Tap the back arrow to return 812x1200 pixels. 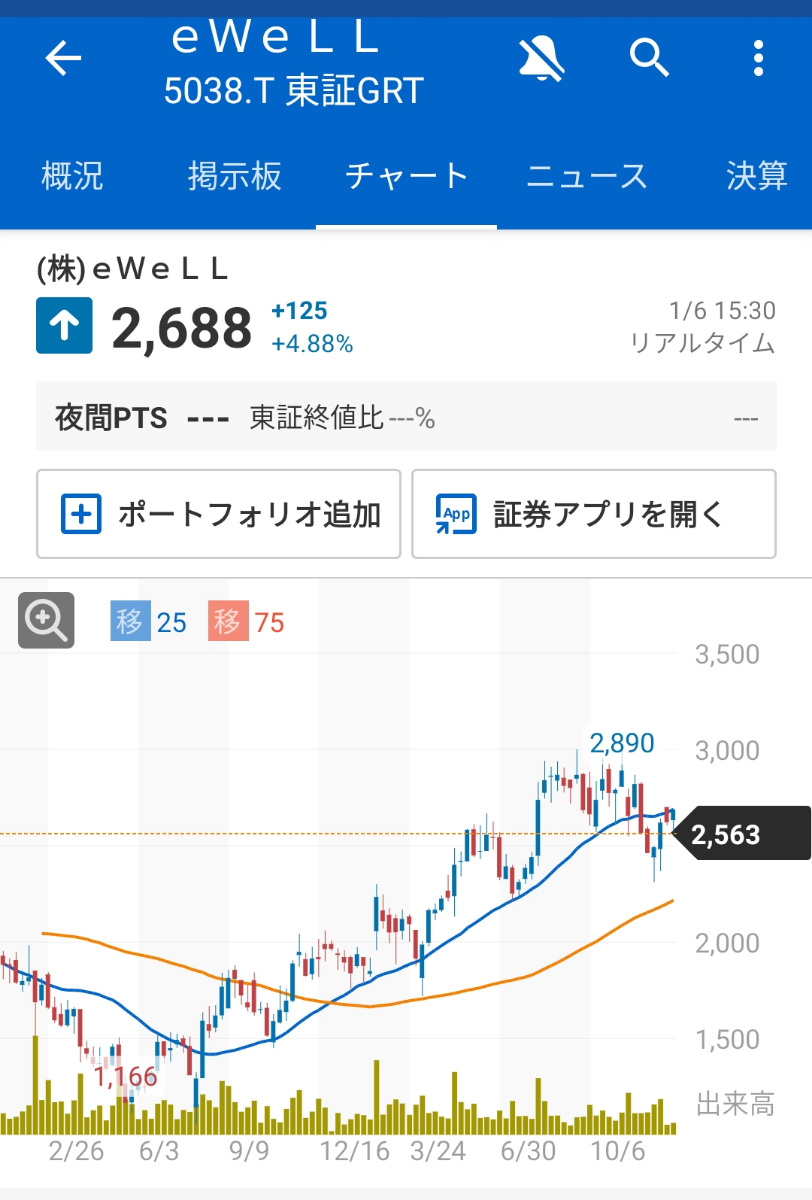point(63,58)
